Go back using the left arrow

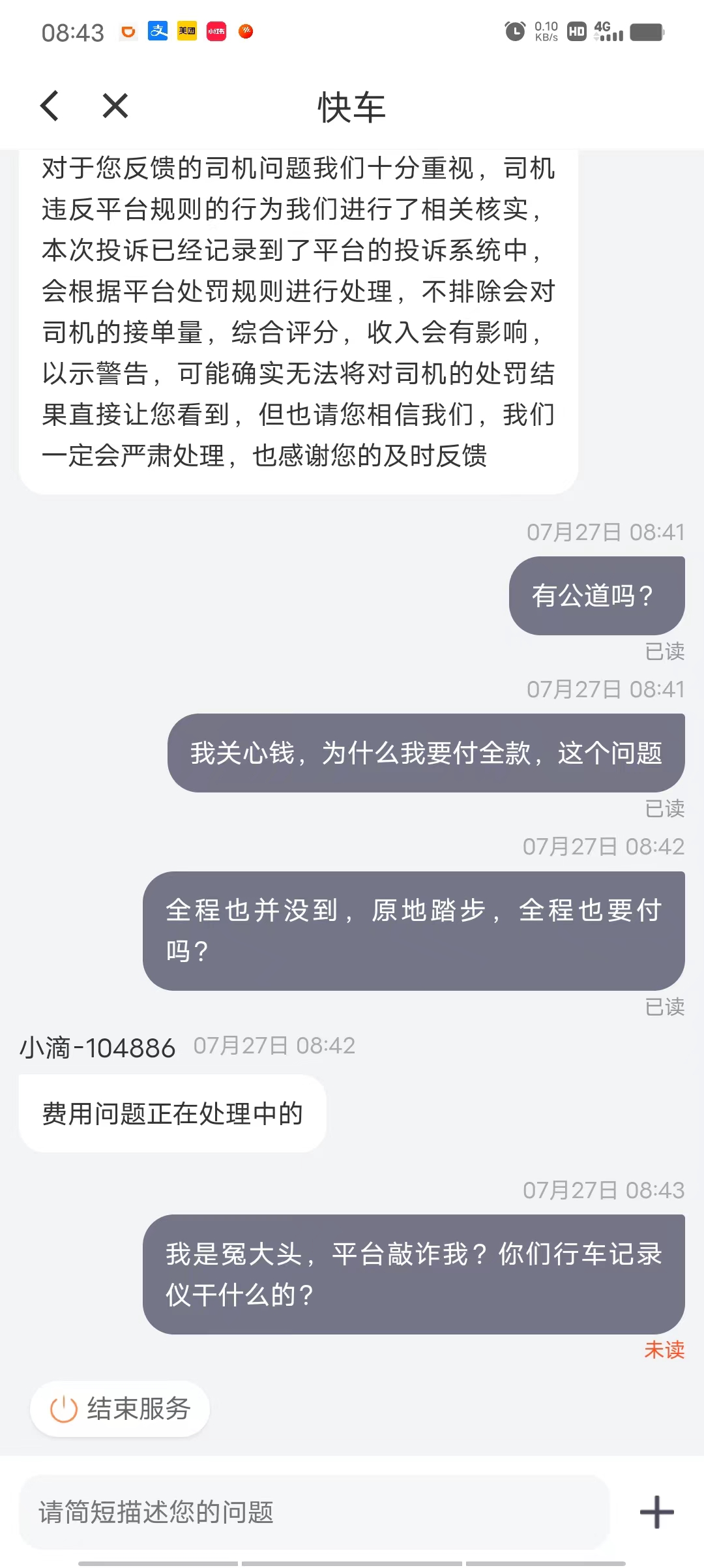[50, 106]
